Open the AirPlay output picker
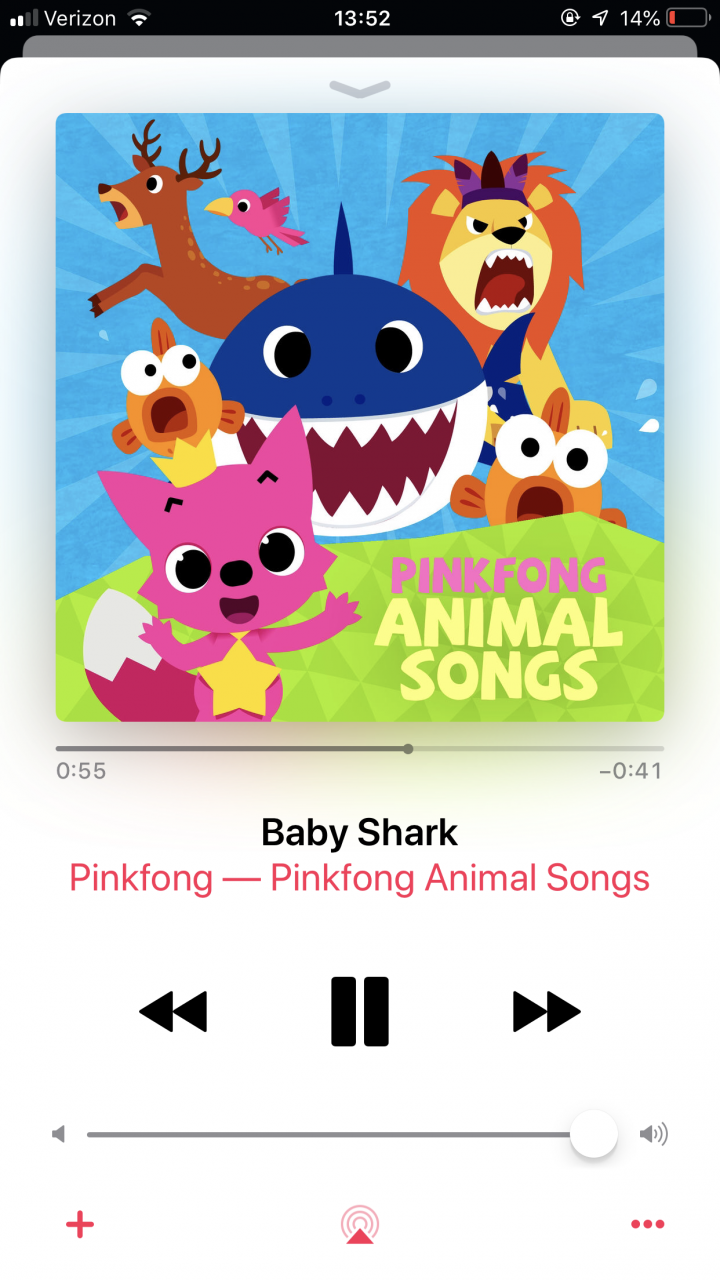 pyautogui.click(x=360, y=1224)
